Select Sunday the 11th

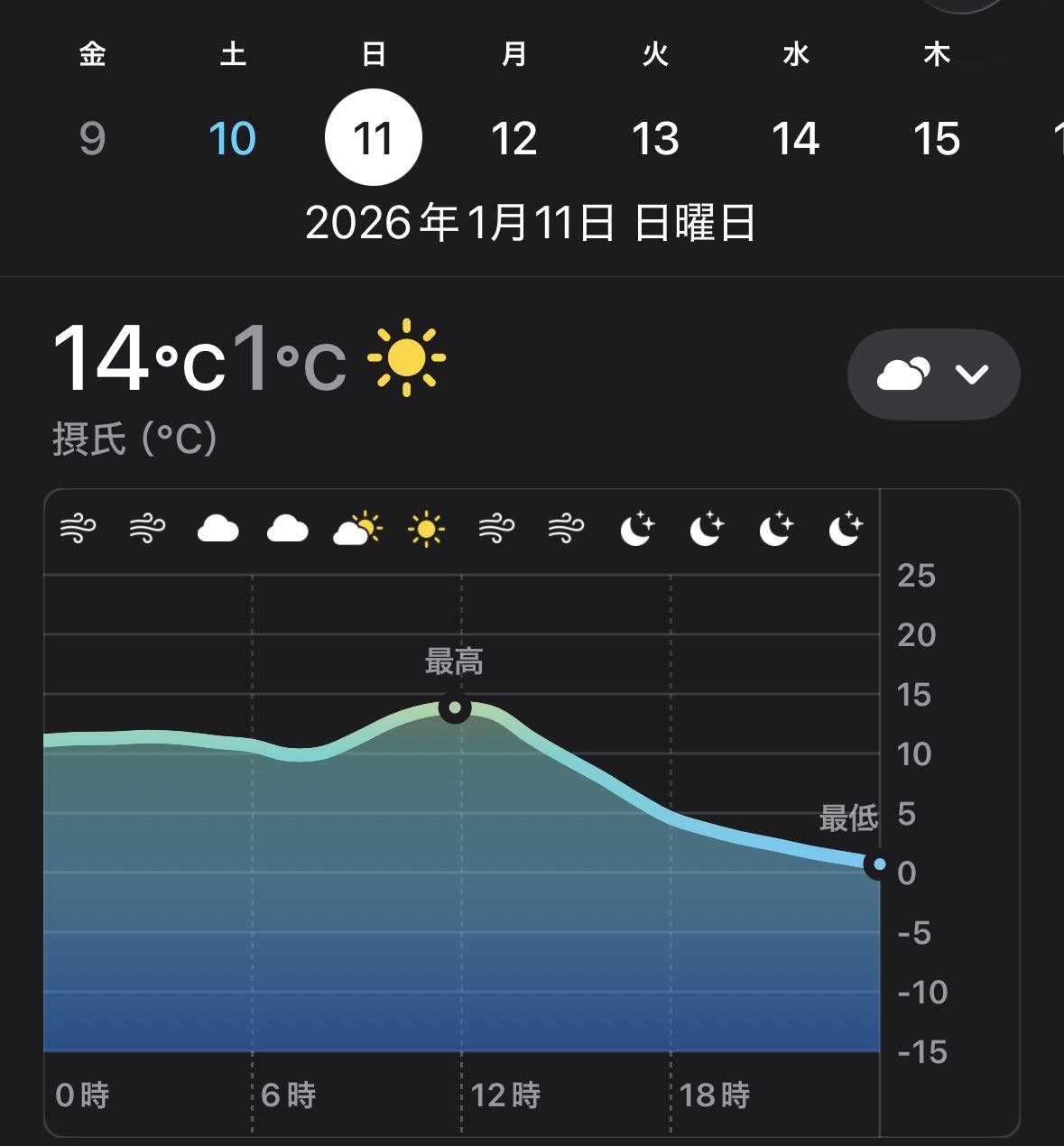pyautogui.click(x=374, y=138)
